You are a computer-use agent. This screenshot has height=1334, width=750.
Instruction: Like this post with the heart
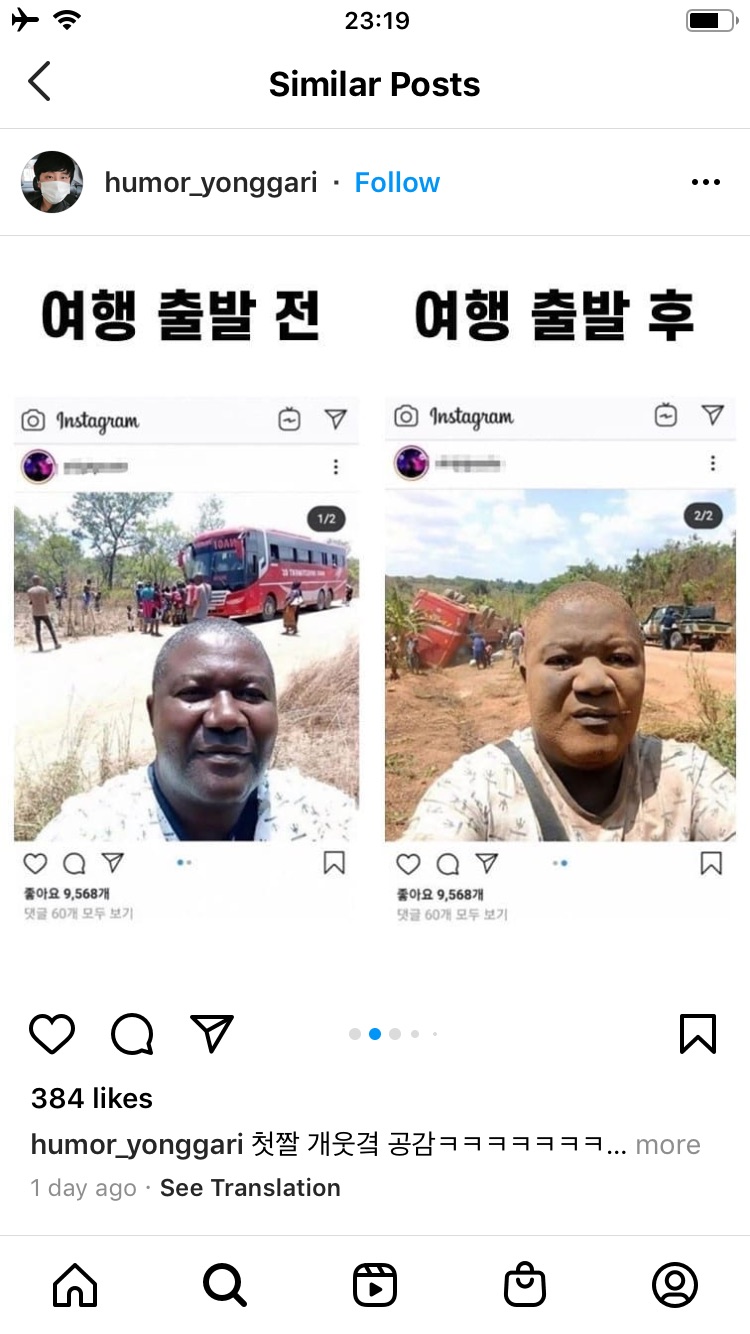click(x=52, y=1034)
